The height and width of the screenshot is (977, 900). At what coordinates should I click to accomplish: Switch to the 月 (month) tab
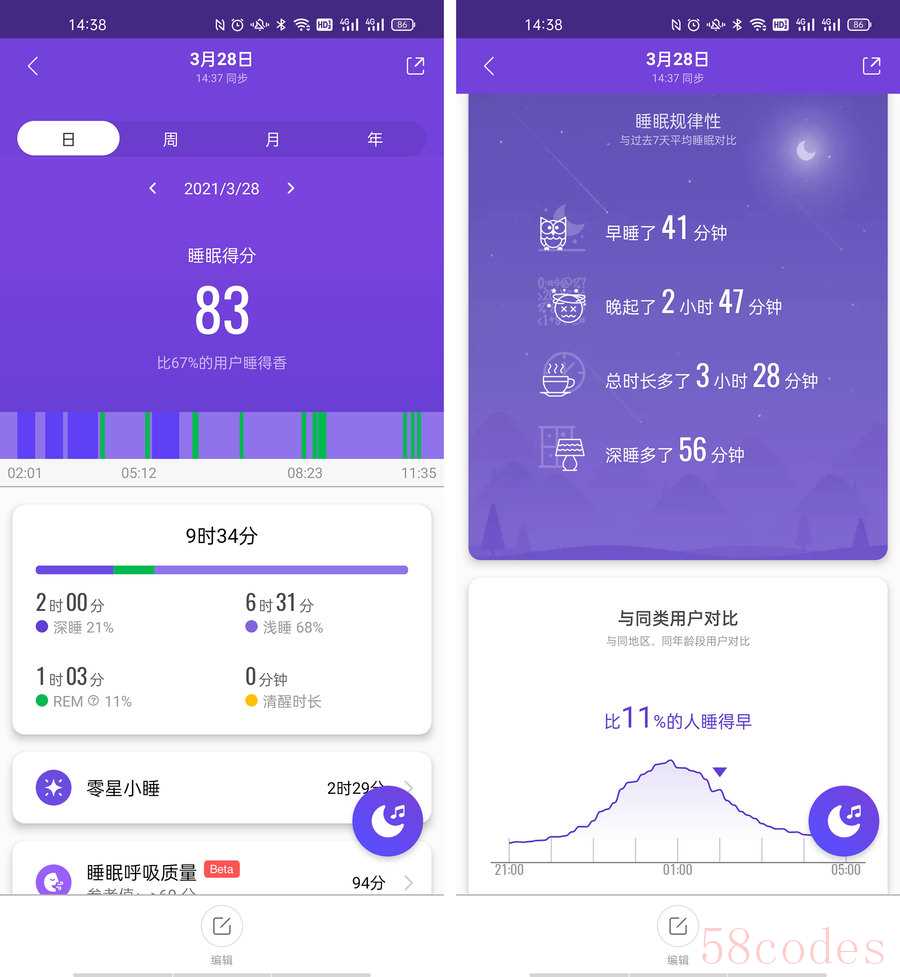coord(272,139)
